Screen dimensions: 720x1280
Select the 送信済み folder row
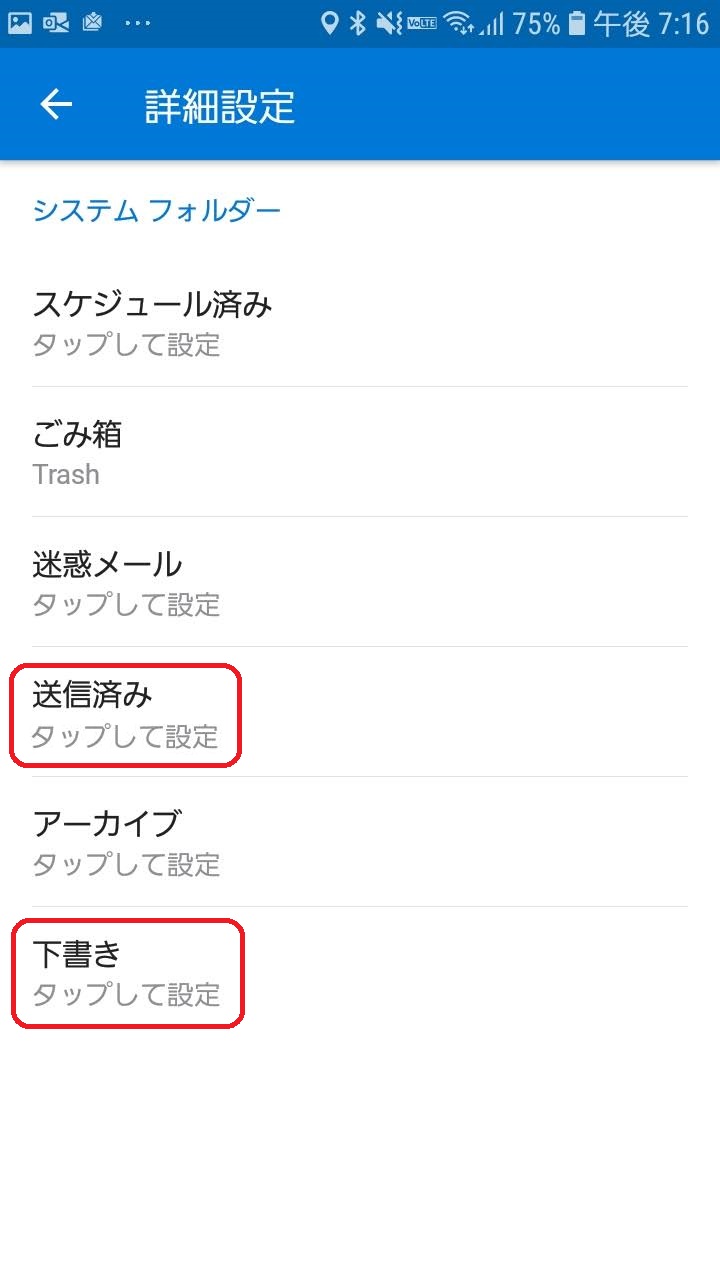tap(360, 713)
